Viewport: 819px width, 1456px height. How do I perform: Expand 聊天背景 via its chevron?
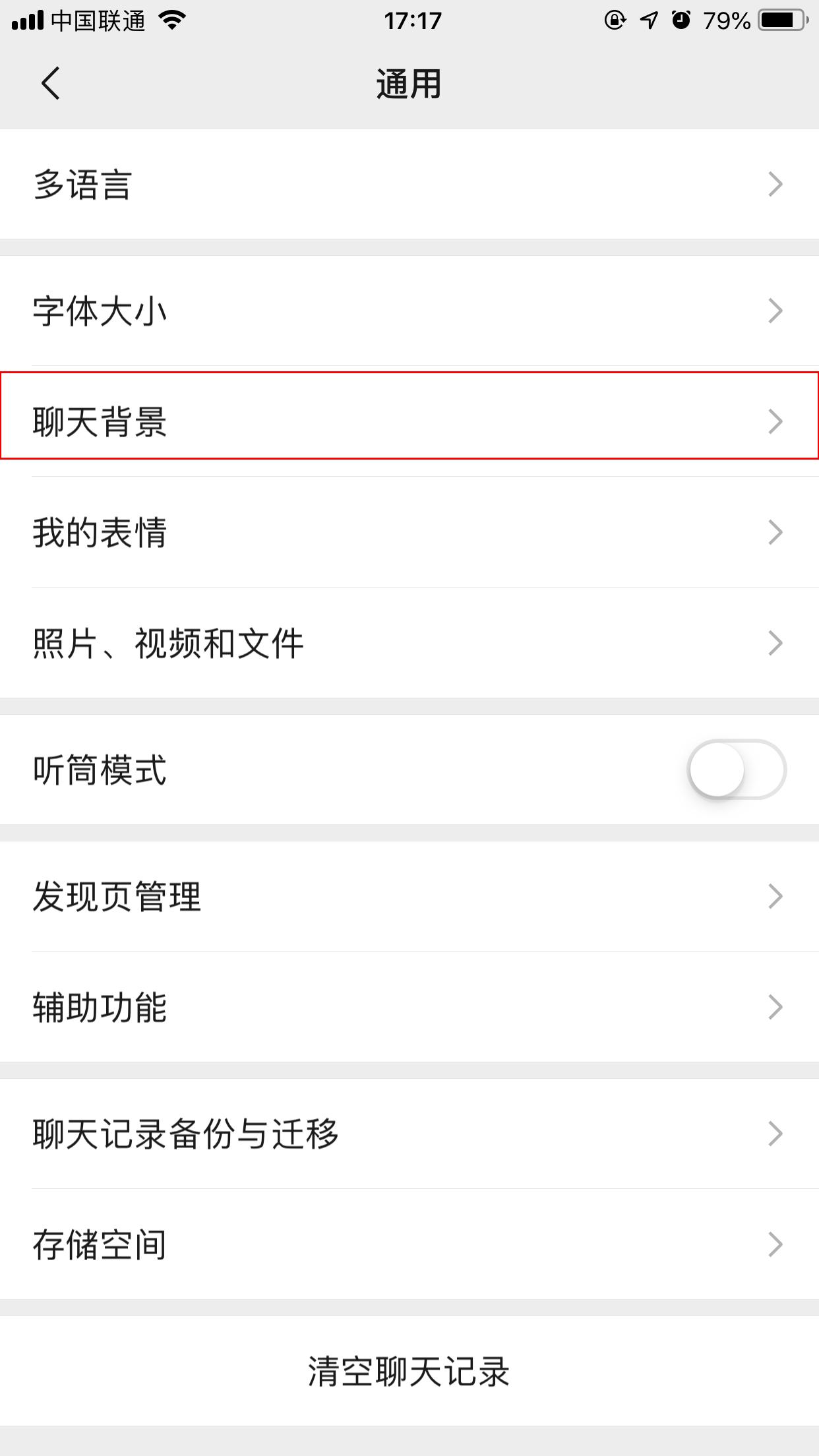click(x=777, y=422)
